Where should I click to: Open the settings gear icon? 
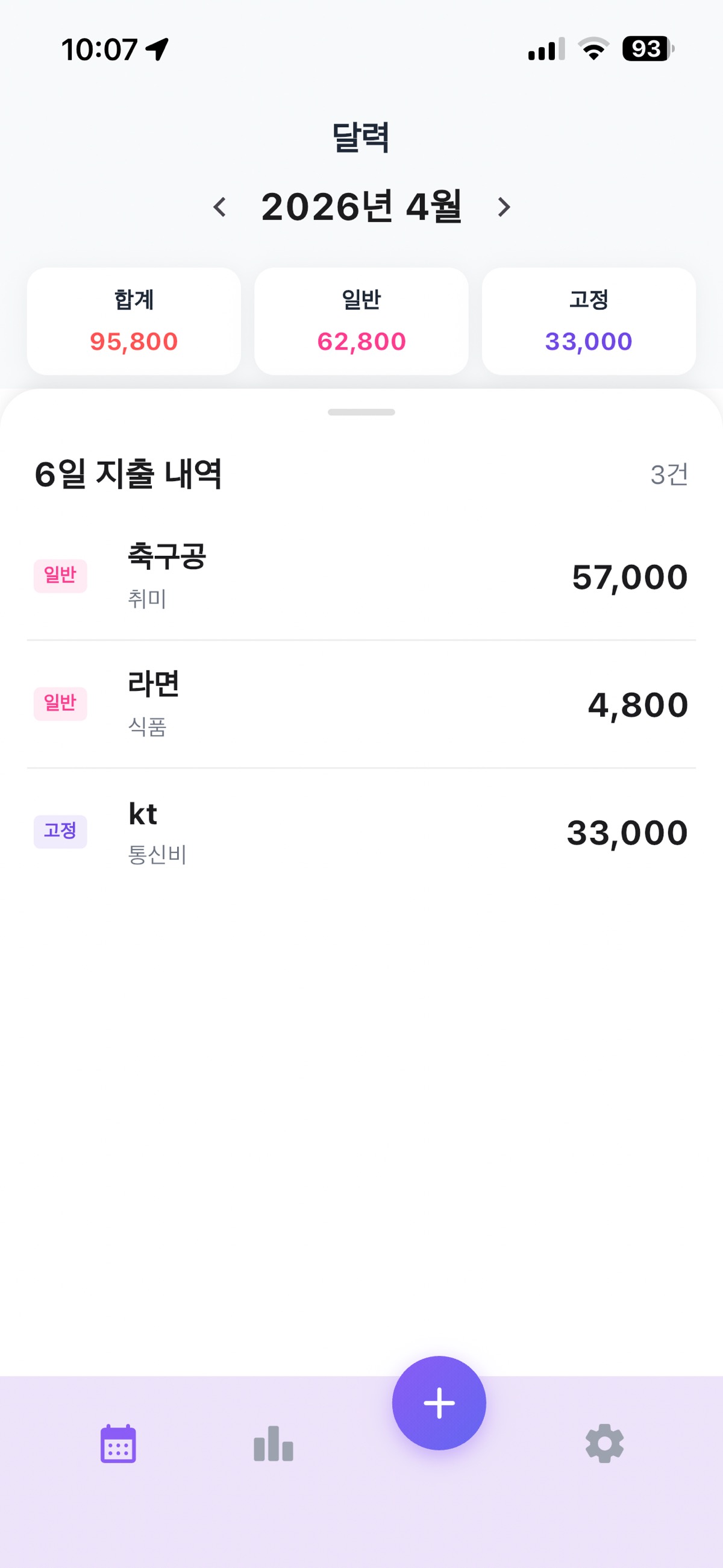click(x=603, y=1443)
